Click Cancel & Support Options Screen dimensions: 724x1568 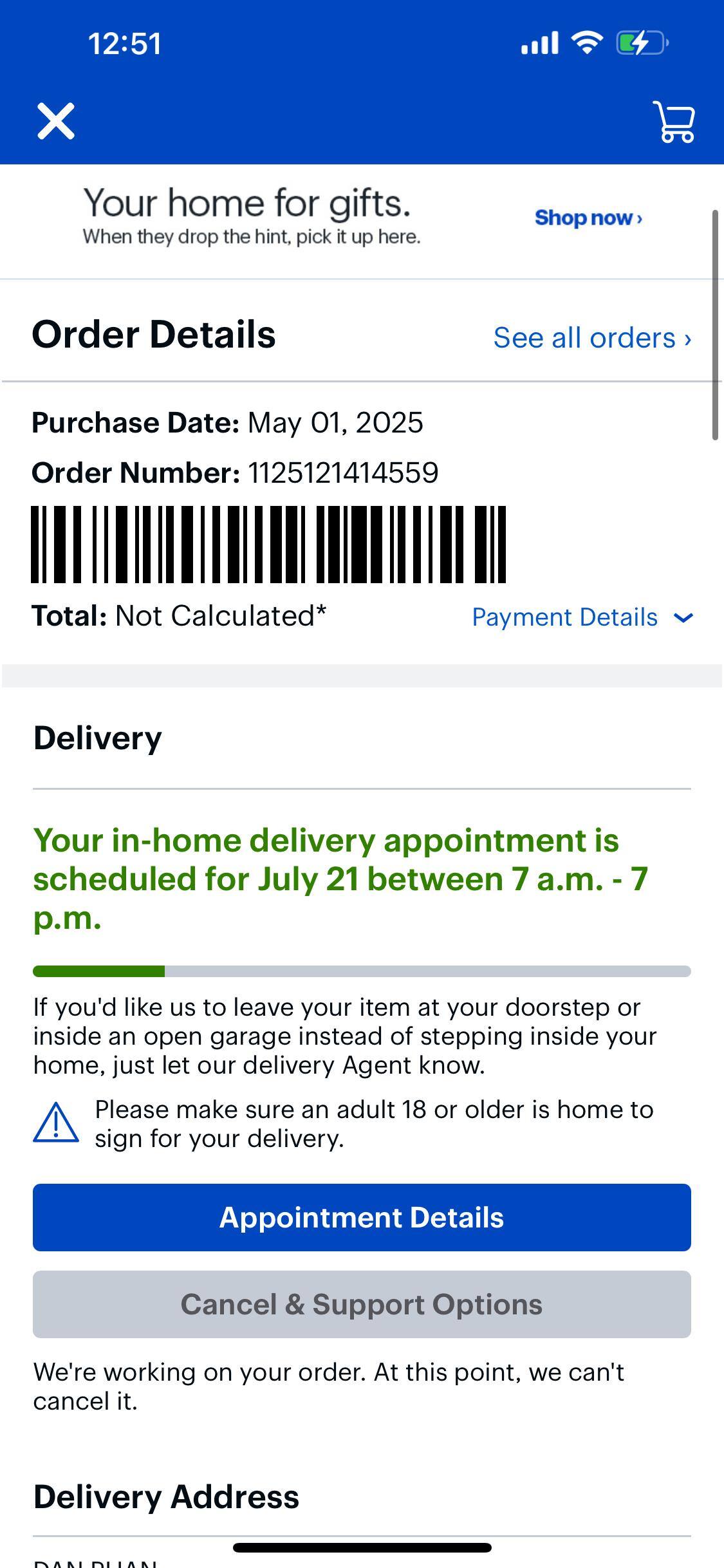tap(362, 1305)
